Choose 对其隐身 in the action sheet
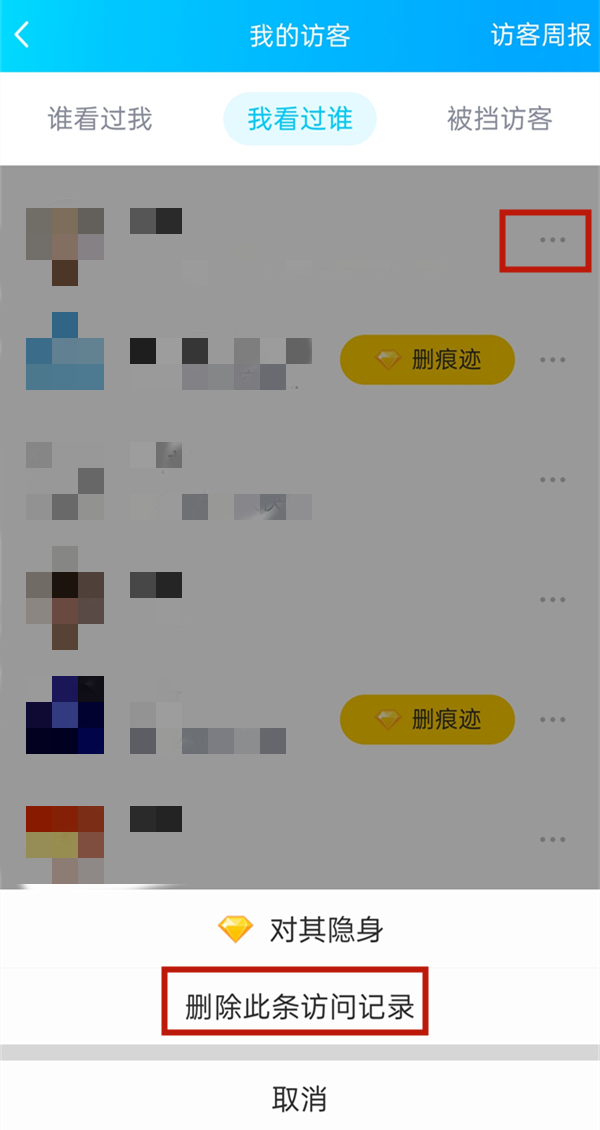600x1130 pixels. click(x=300, y=930)
